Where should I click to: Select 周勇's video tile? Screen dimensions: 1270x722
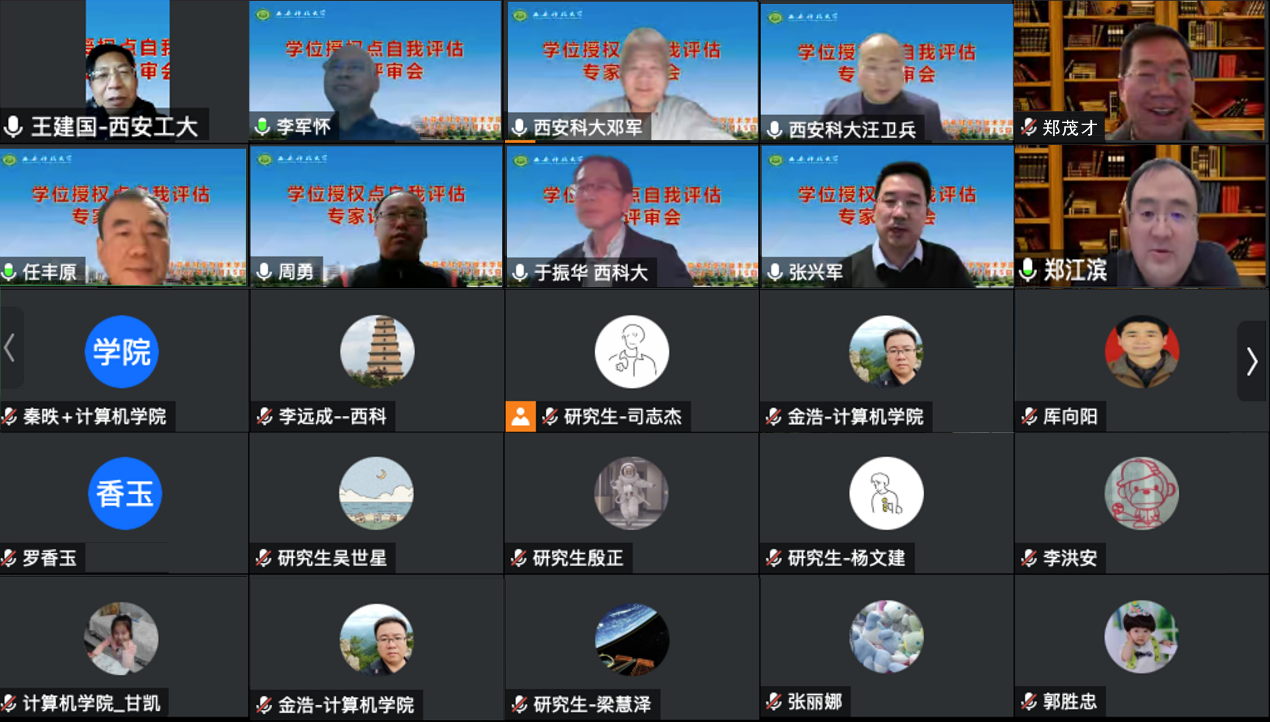point(375,215)
